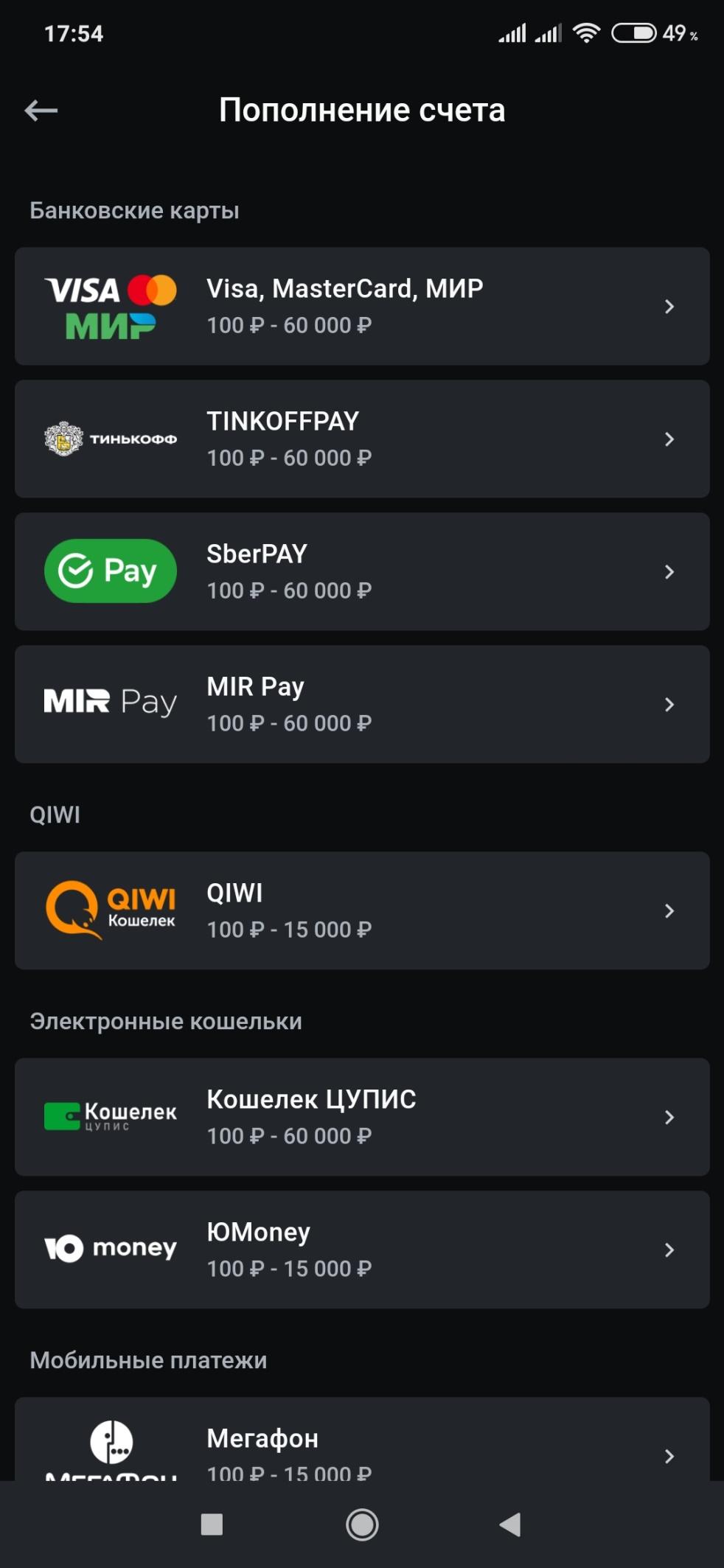
Task: Choose Кошелек ЦУПИС as payment method
Action: tap(361, 1116)
